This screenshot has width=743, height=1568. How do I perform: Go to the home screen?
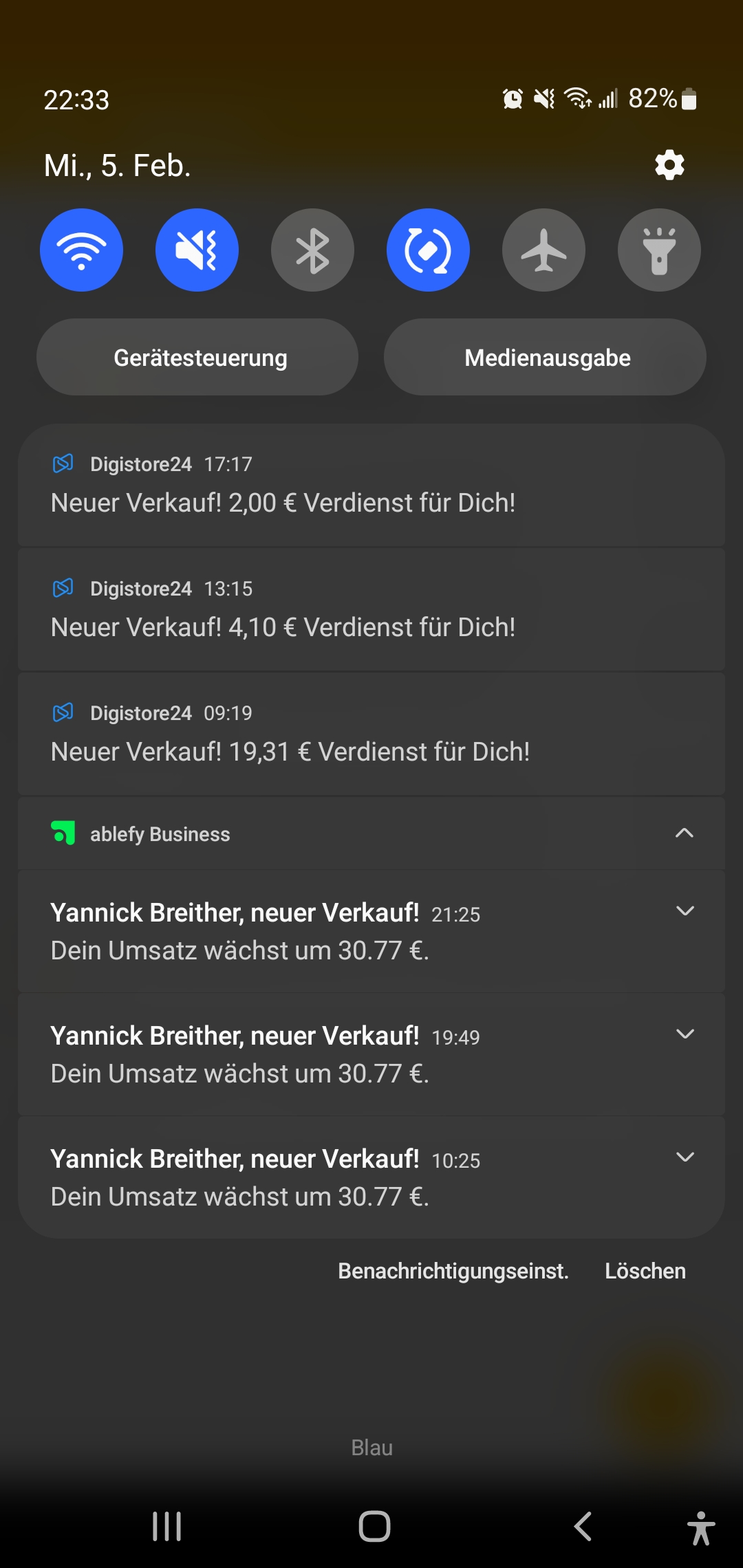tap(374, 1526)
